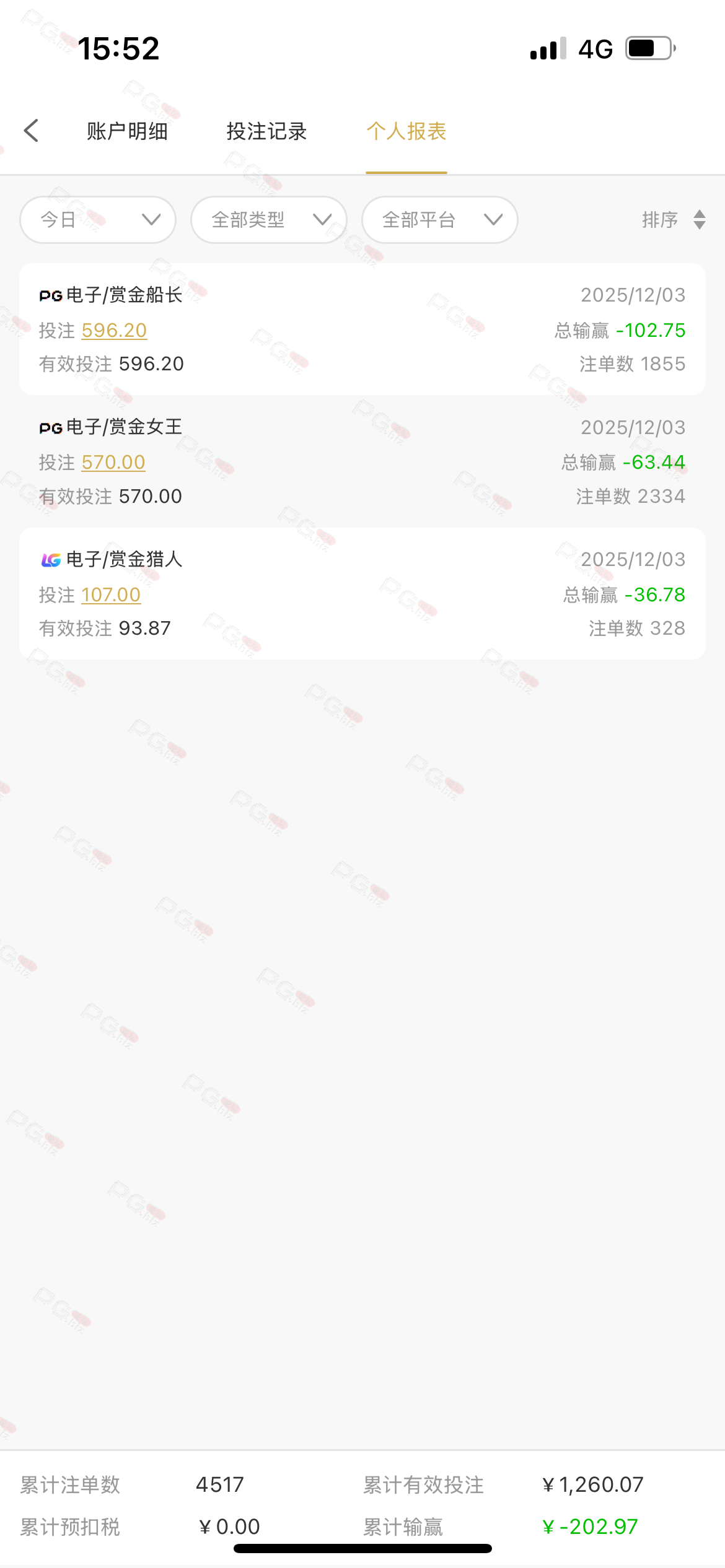
Task: Select the 个人报表 tab
Action: coord(406,131)
